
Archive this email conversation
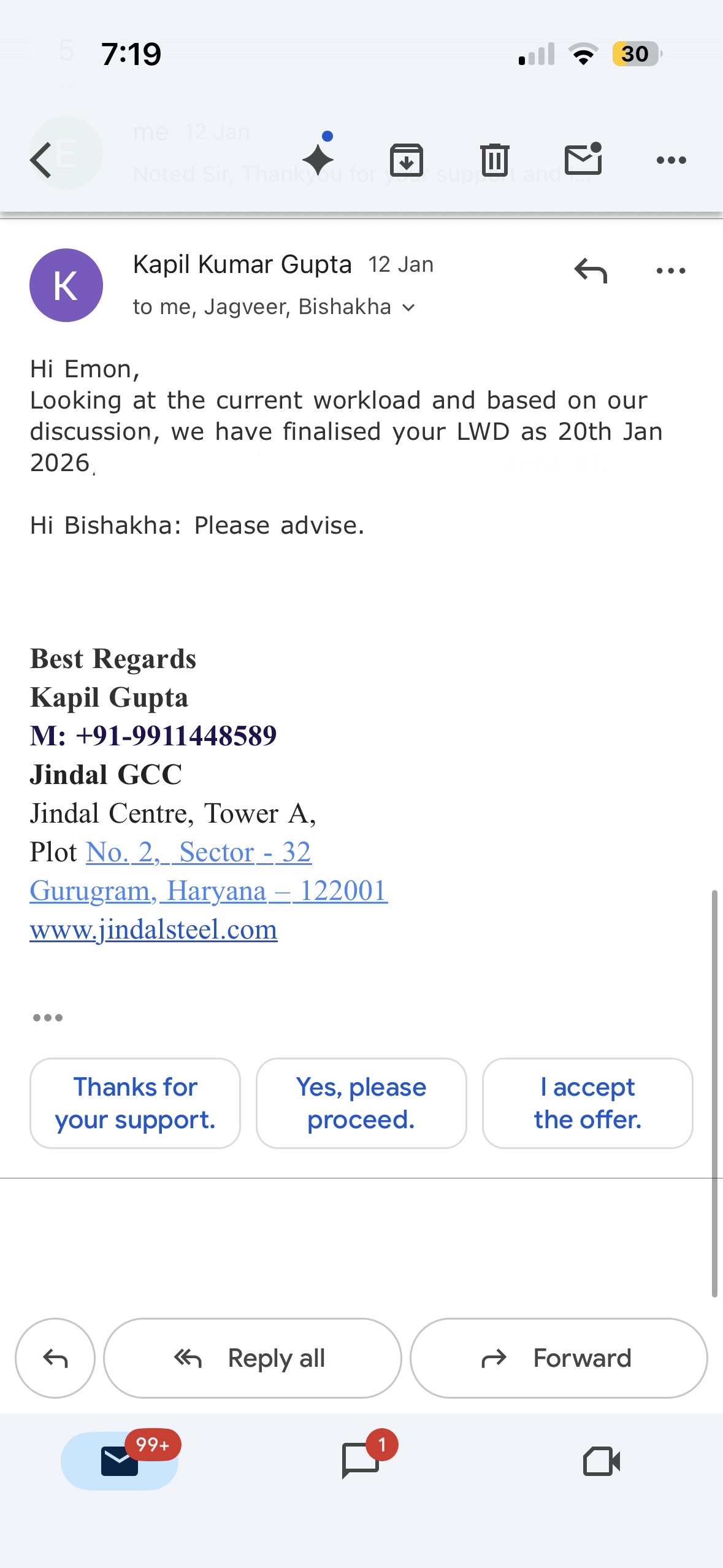(x=407, y=160)
